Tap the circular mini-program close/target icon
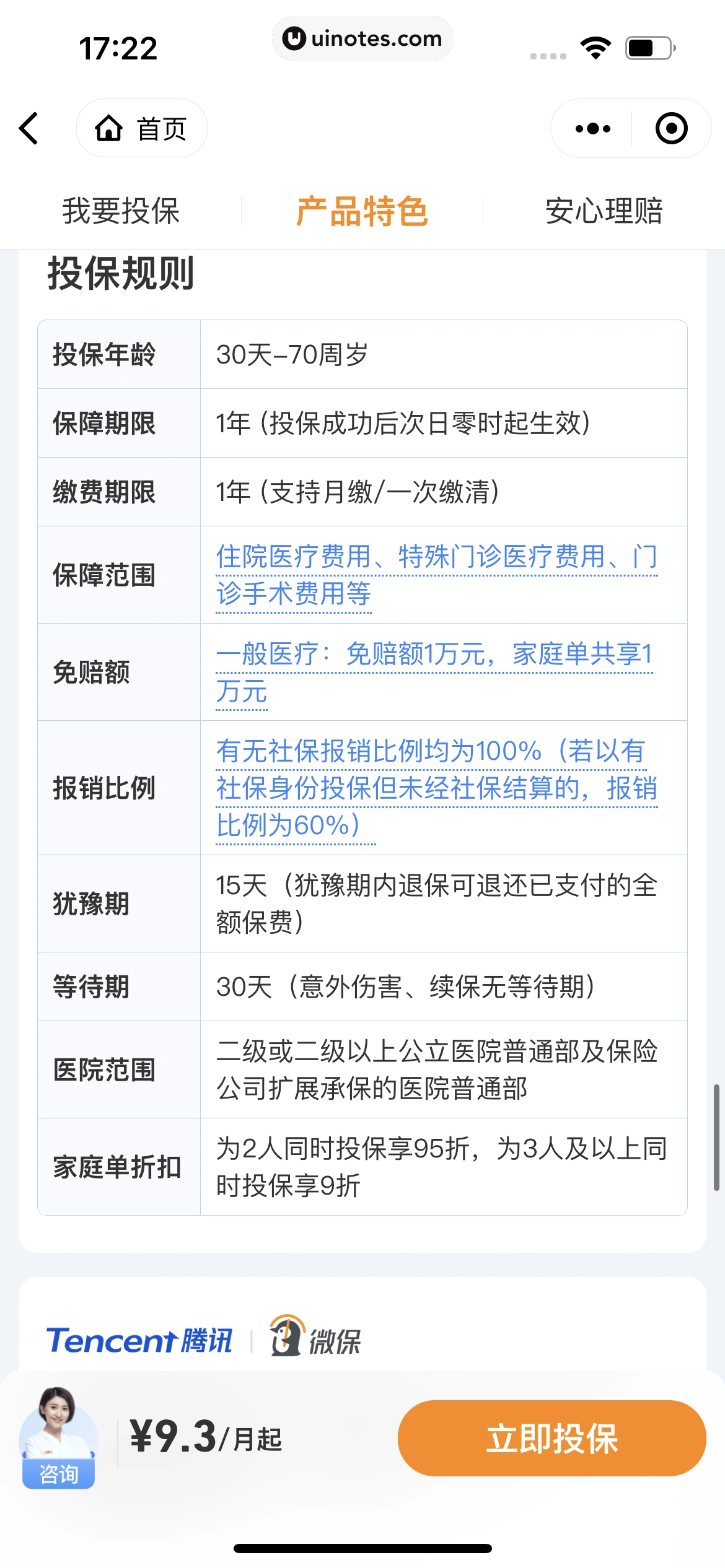 point(671,128)
